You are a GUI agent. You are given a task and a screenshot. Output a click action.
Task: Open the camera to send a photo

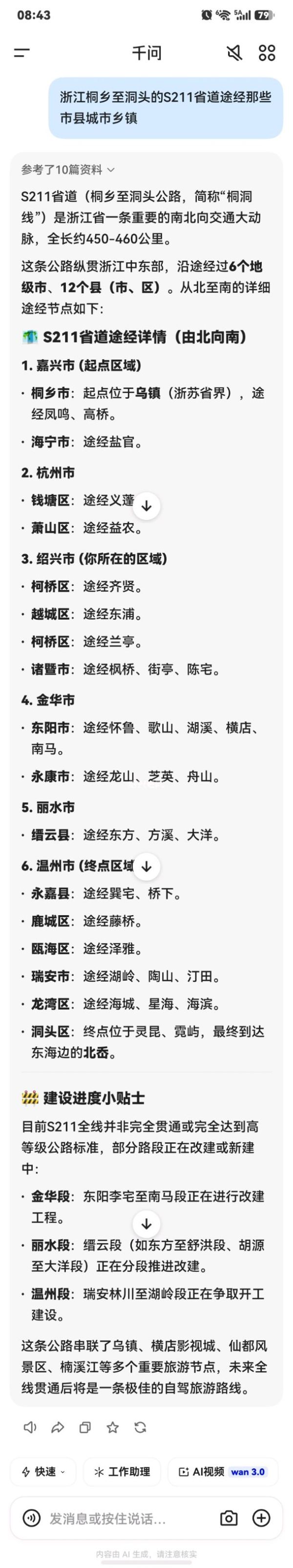(x=229, y=1518)
